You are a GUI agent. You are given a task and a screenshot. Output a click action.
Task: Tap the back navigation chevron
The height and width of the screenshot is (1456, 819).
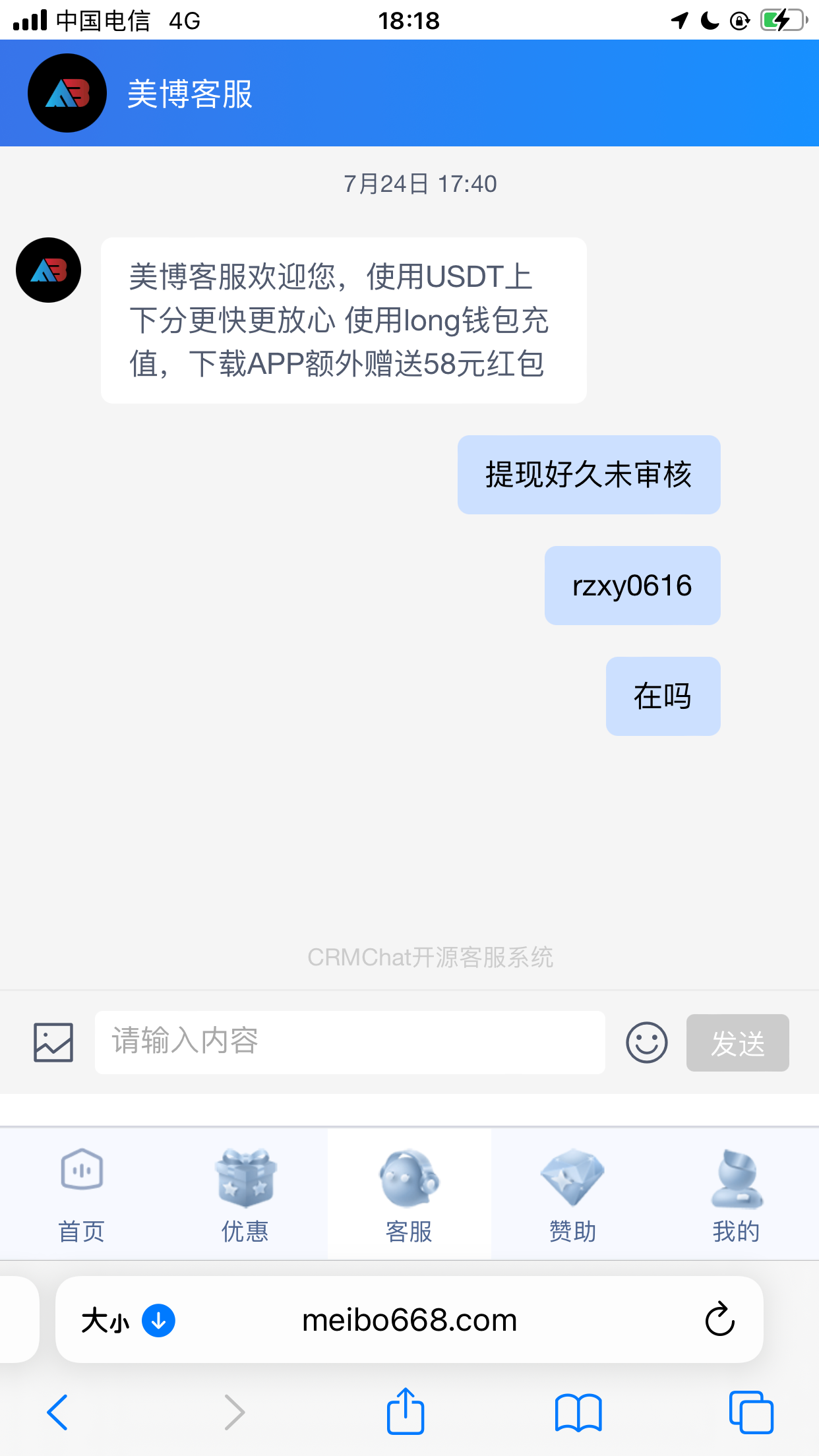pos(57,1411)
